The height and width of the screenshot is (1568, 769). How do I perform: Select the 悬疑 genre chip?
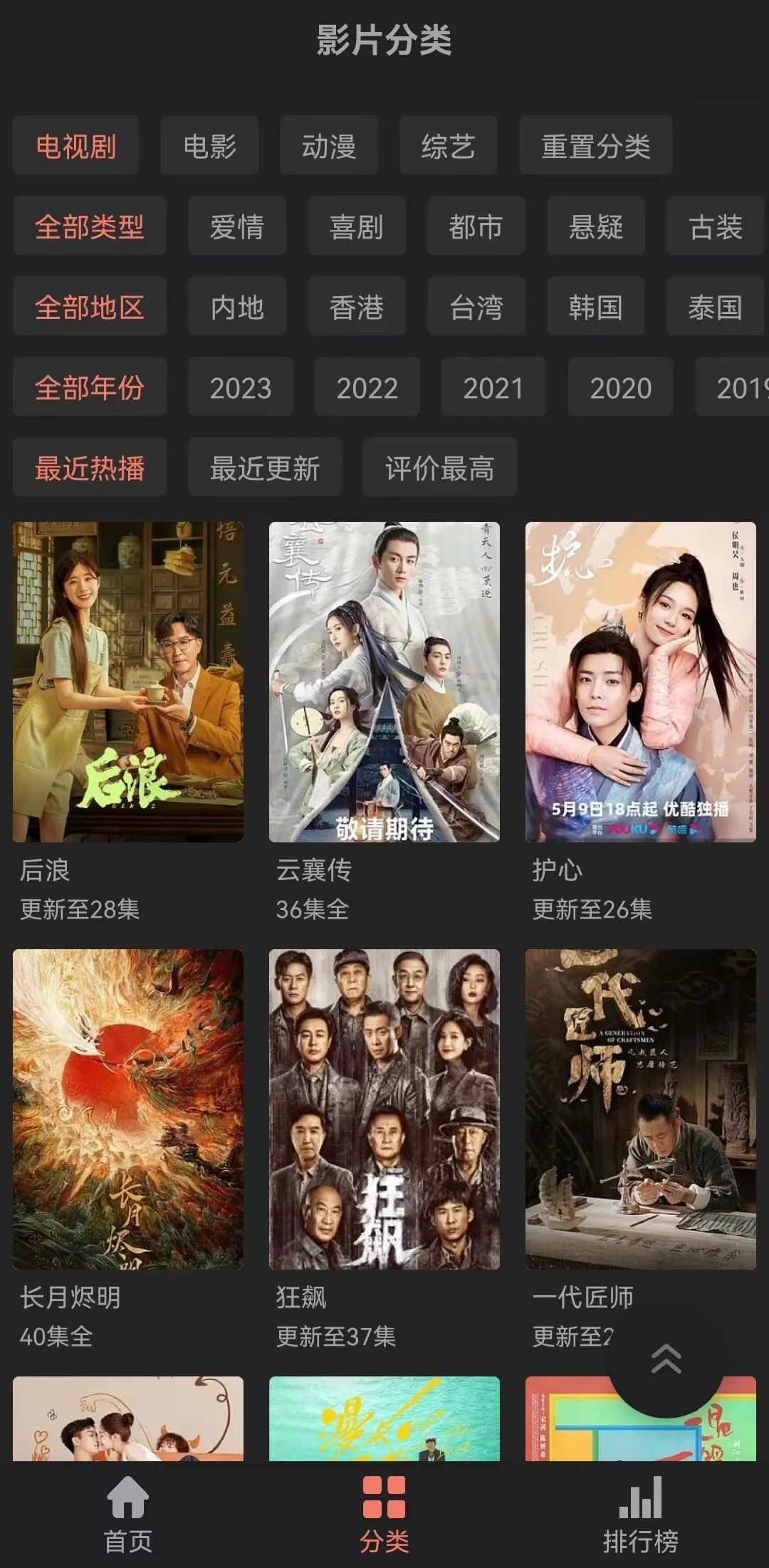pos(595,226)
